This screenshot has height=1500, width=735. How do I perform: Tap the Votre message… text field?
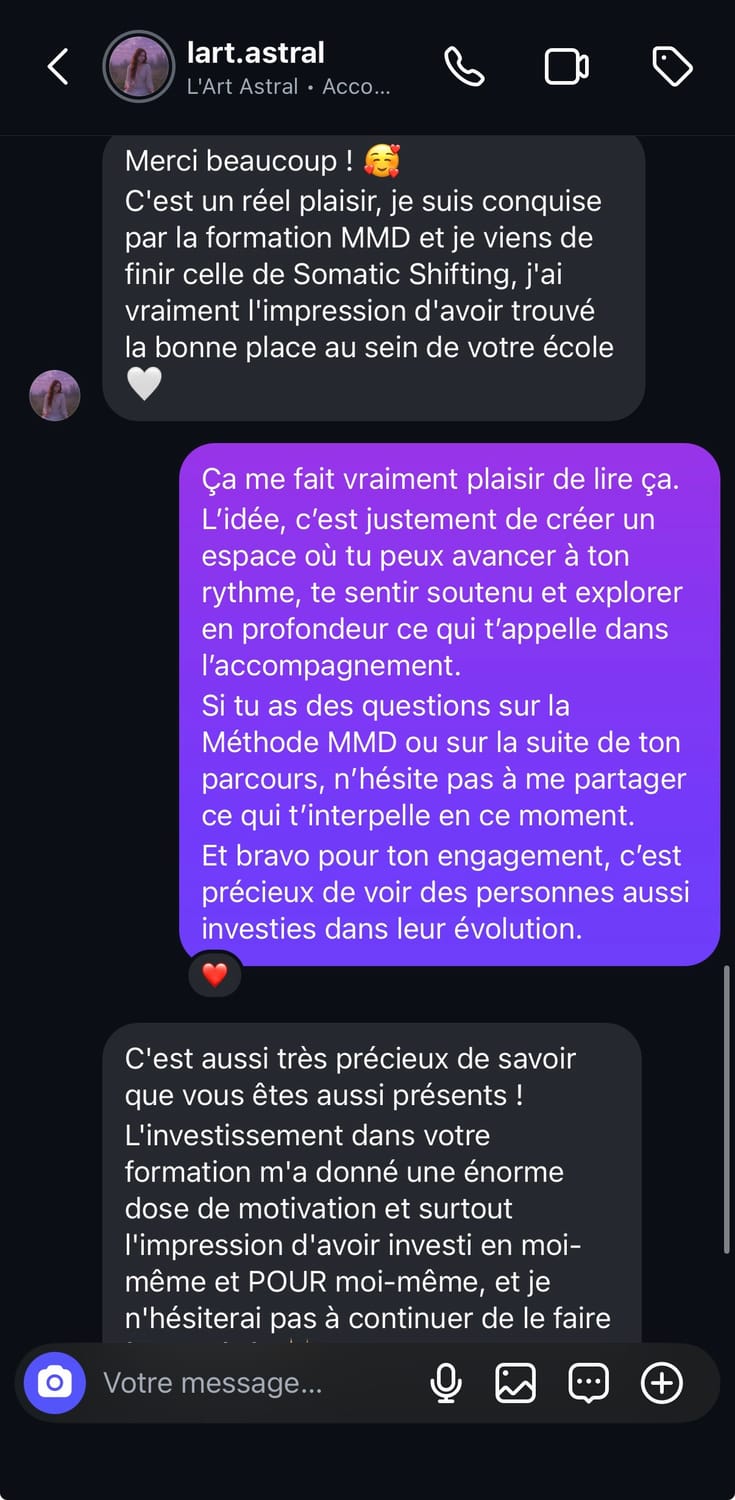pyautogui.click(x=250, y=1383)
